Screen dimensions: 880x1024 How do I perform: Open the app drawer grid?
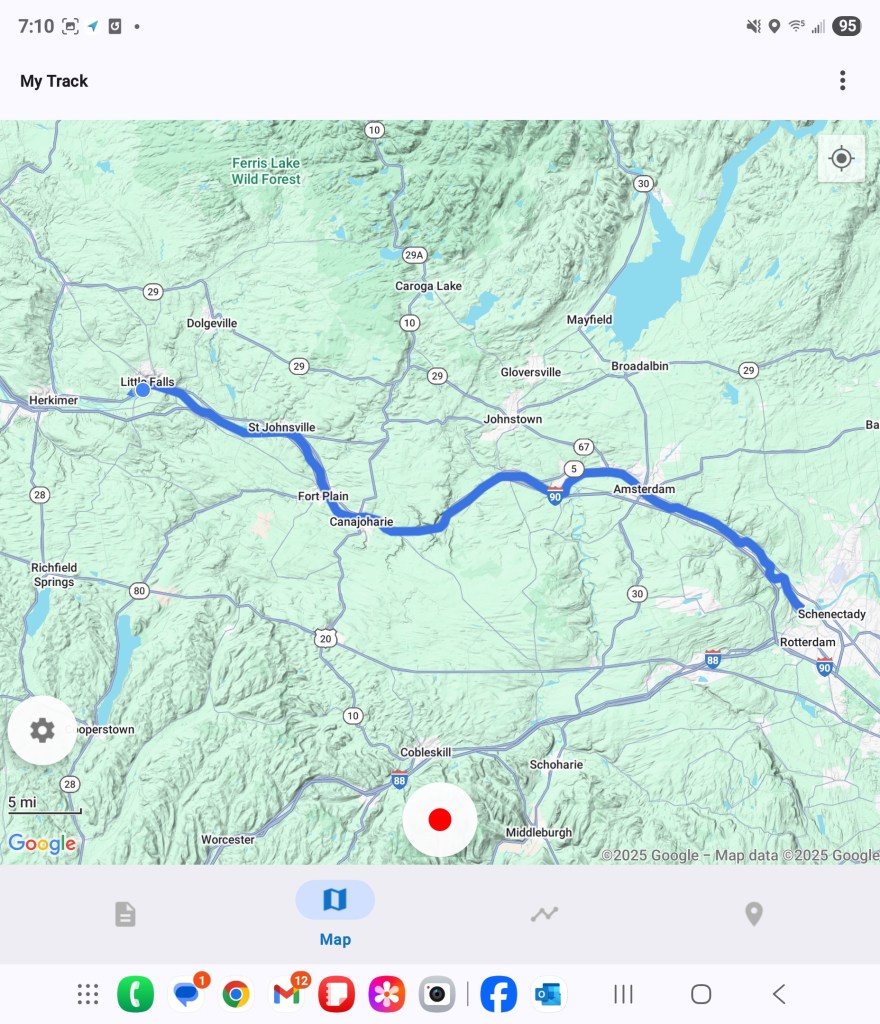[x=88, y=994]
